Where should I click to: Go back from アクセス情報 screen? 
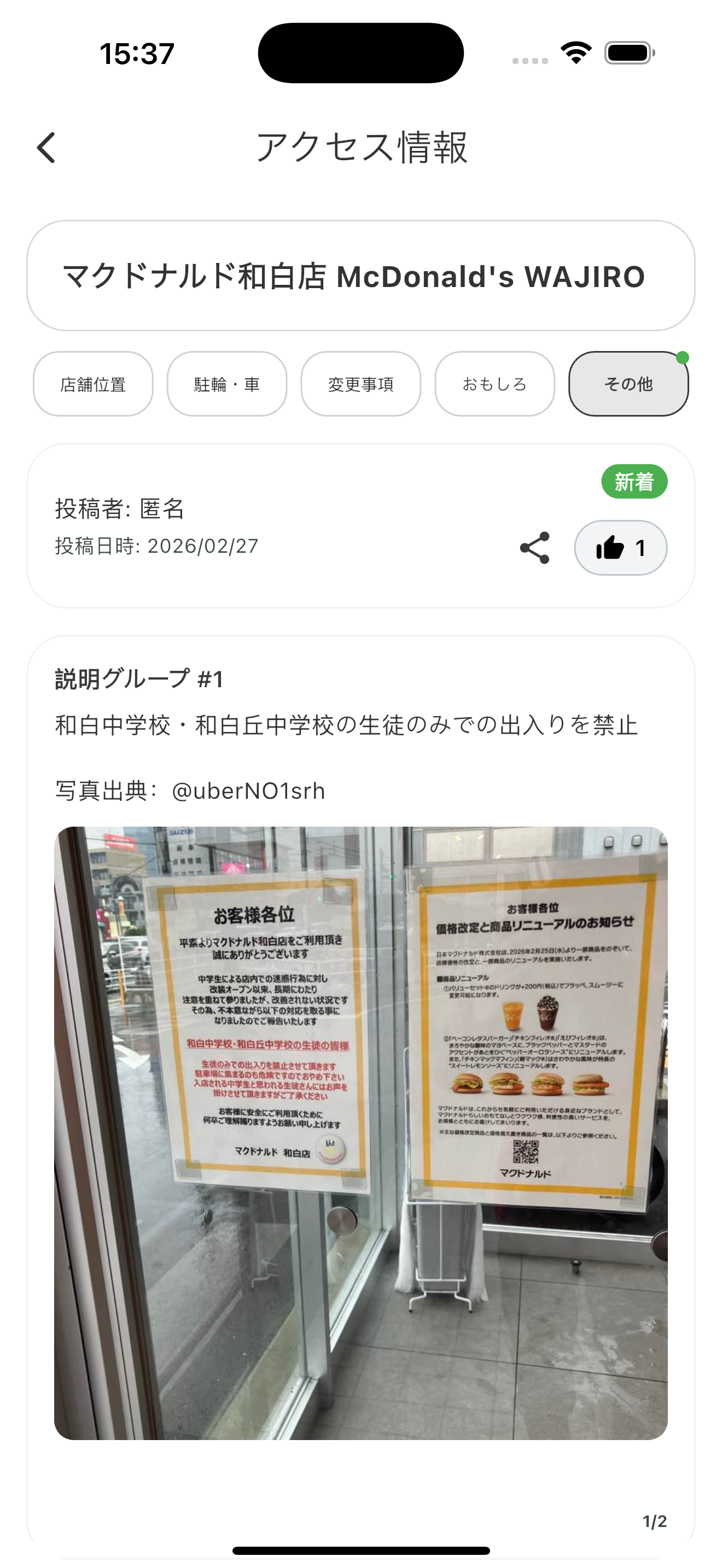tap(46, 148)
